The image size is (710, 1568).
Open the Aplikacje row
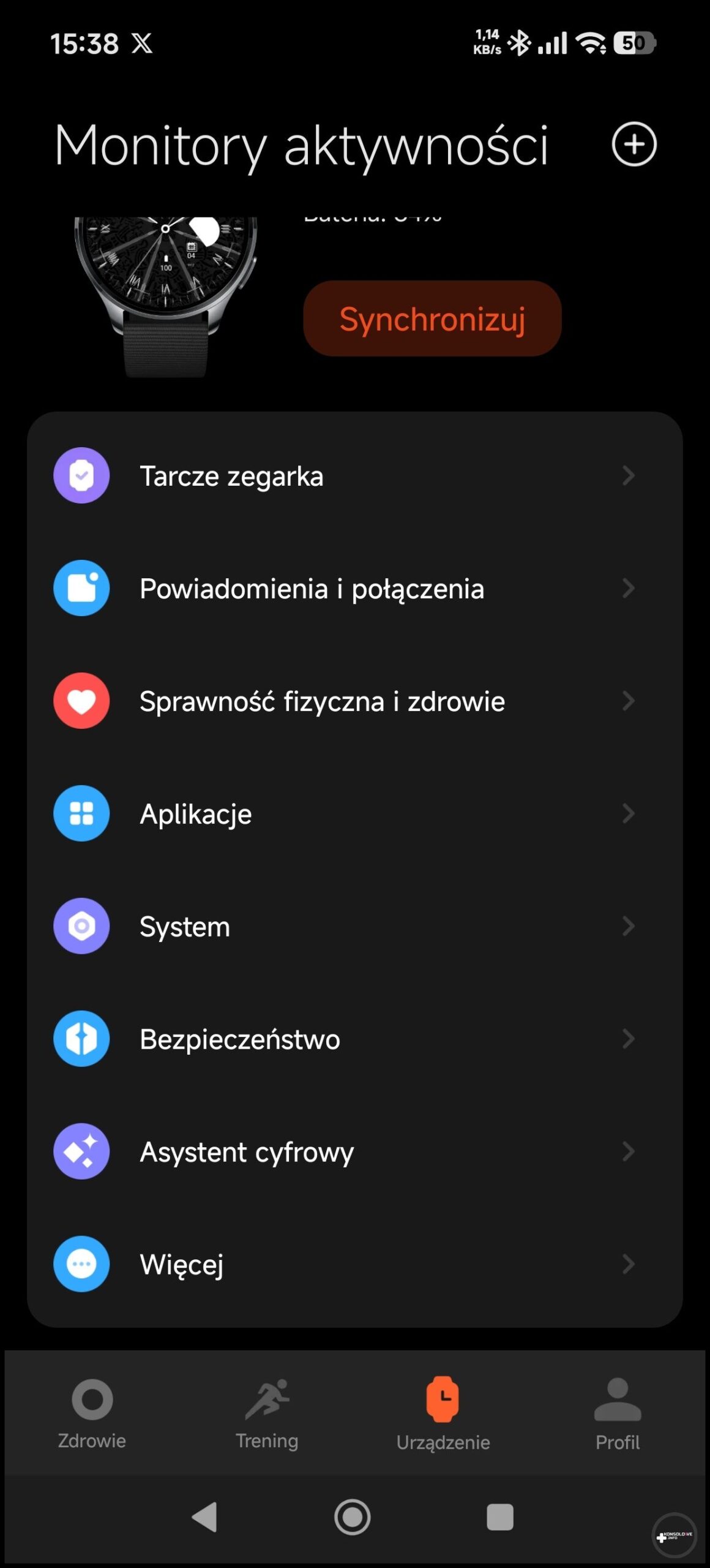(x=355, y=814)
